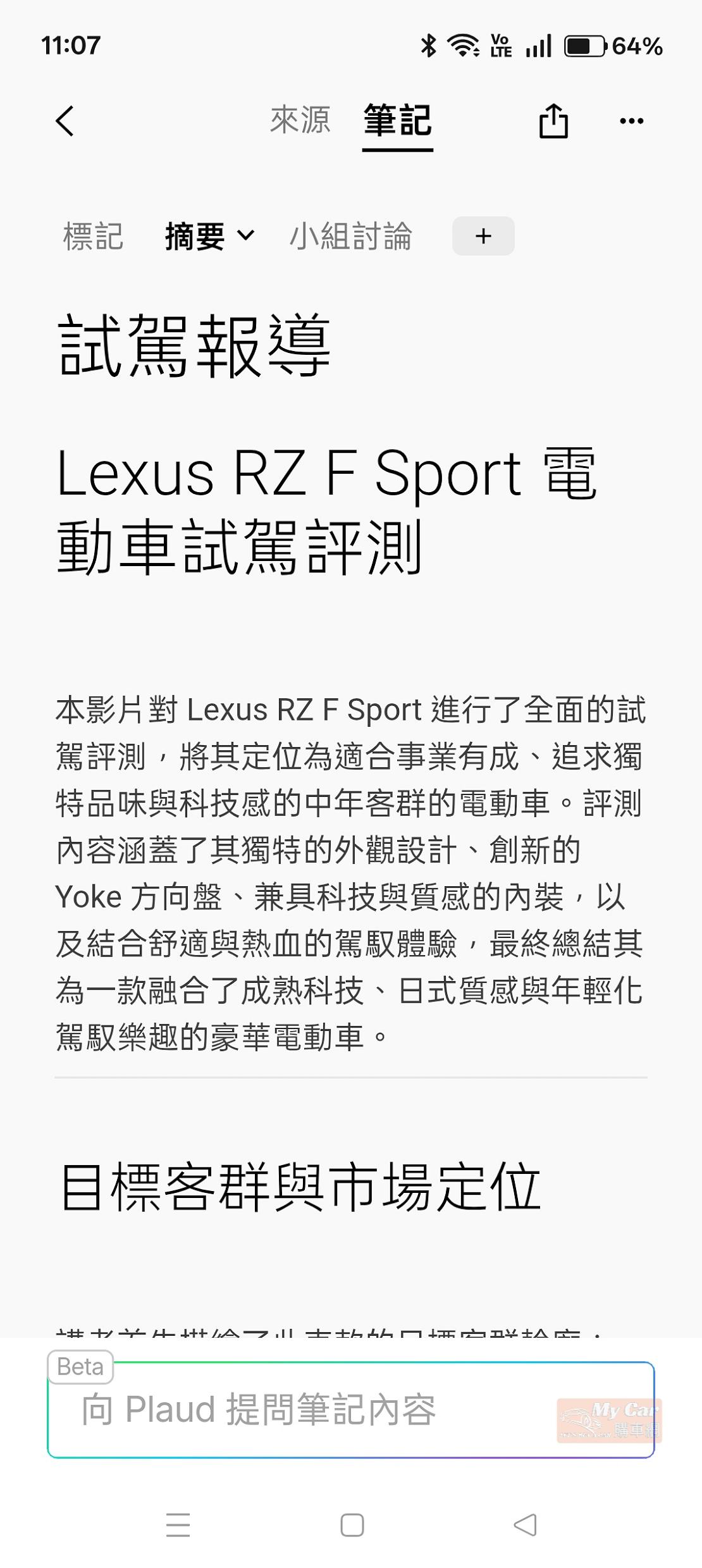
Task: Open the system recent apps menu
Action: [x=178, y=1525]
